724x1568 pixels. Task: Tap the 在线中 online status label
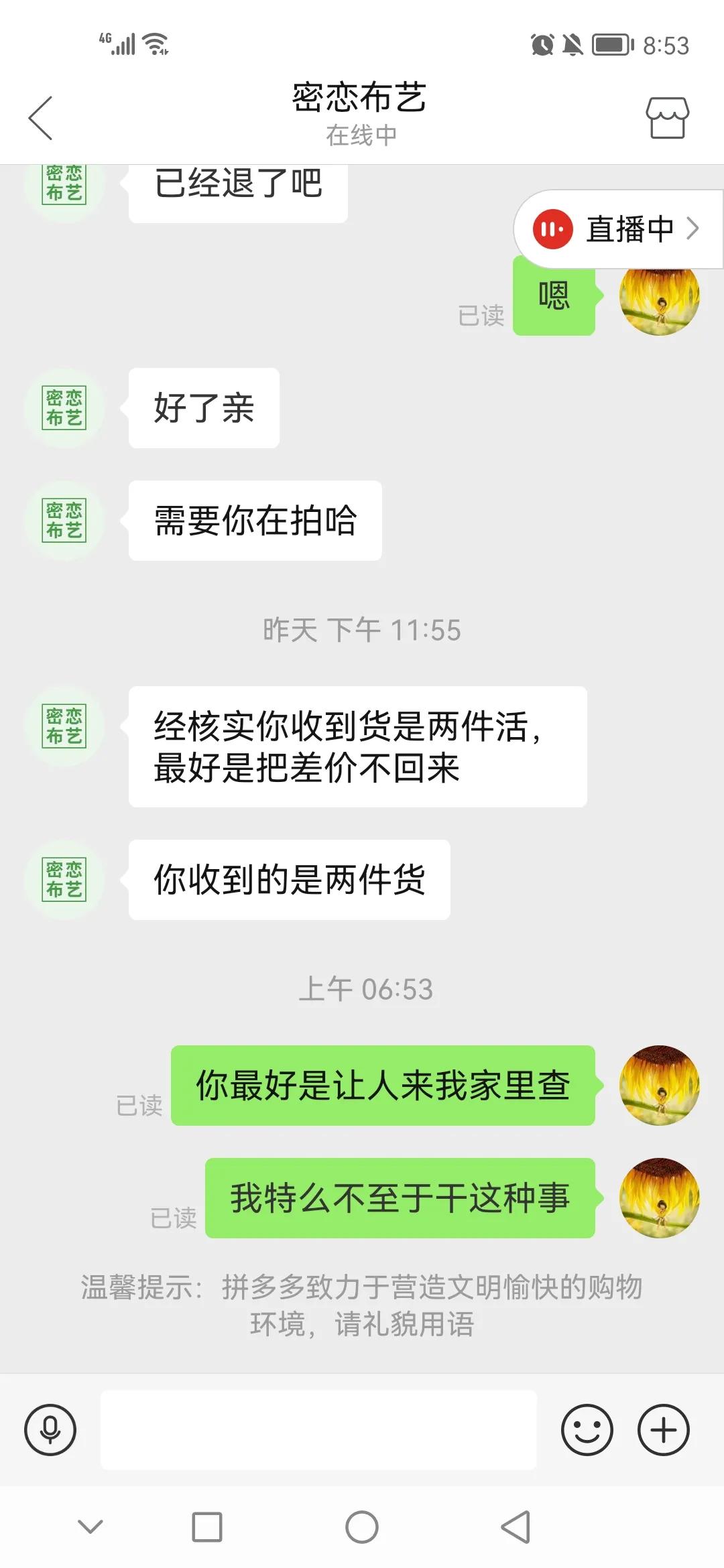(x=360, y=133)
